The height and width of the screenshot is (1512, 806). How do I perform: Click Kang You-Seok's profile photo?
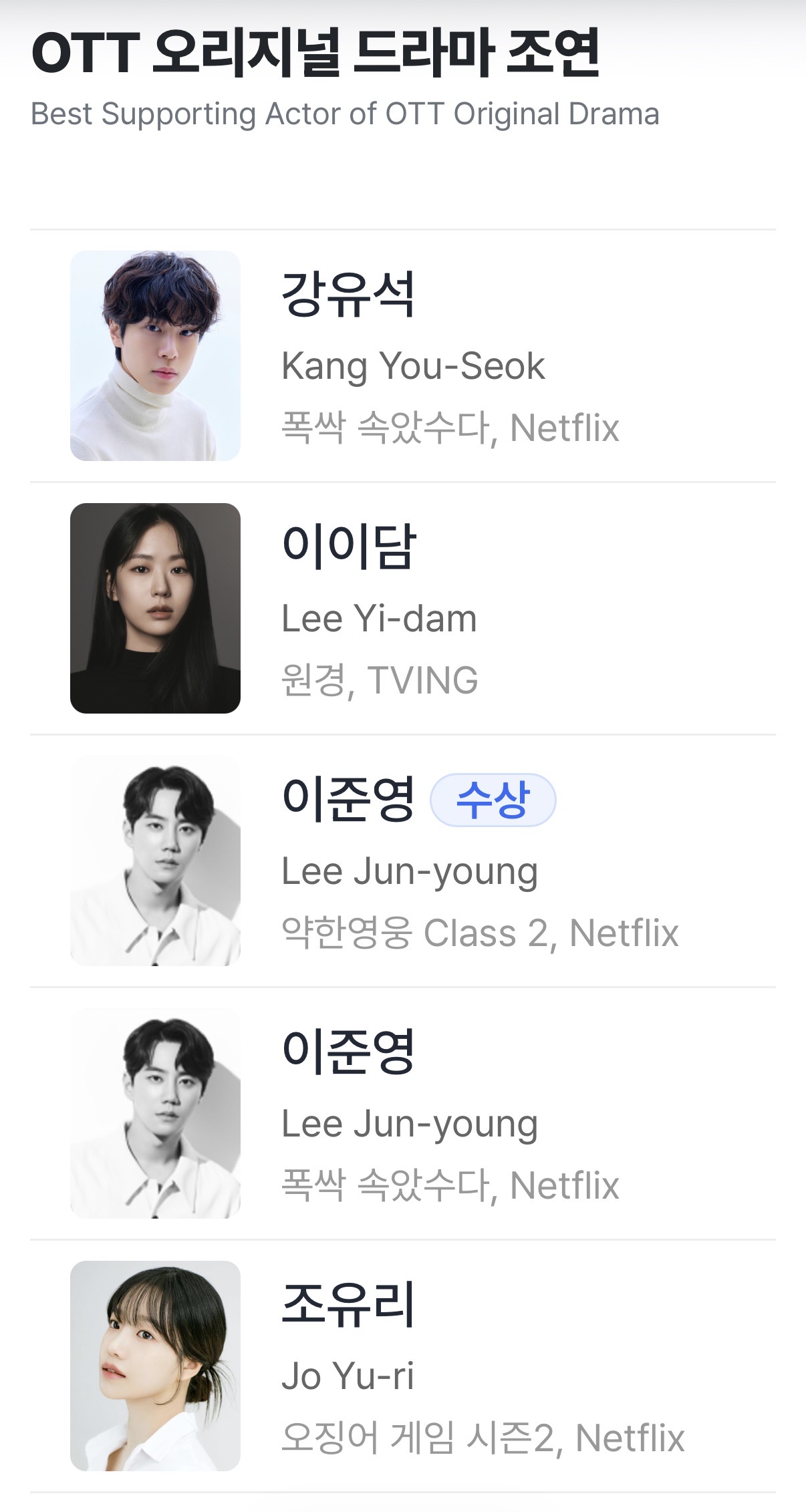pyautogui.click(x=155, y=355)
